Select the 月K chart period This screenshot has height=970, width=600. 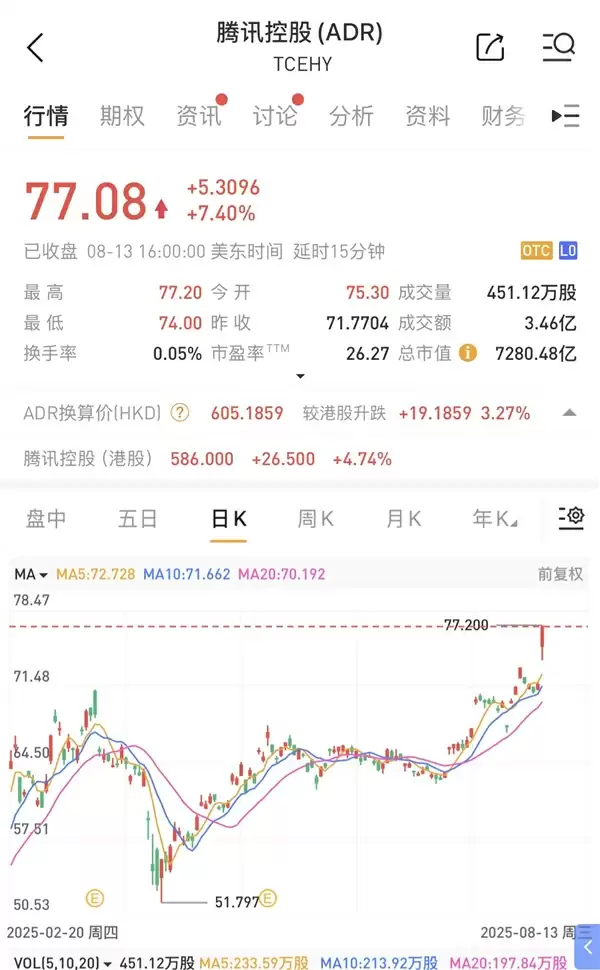pyautogui.click(x=404, y=518)
